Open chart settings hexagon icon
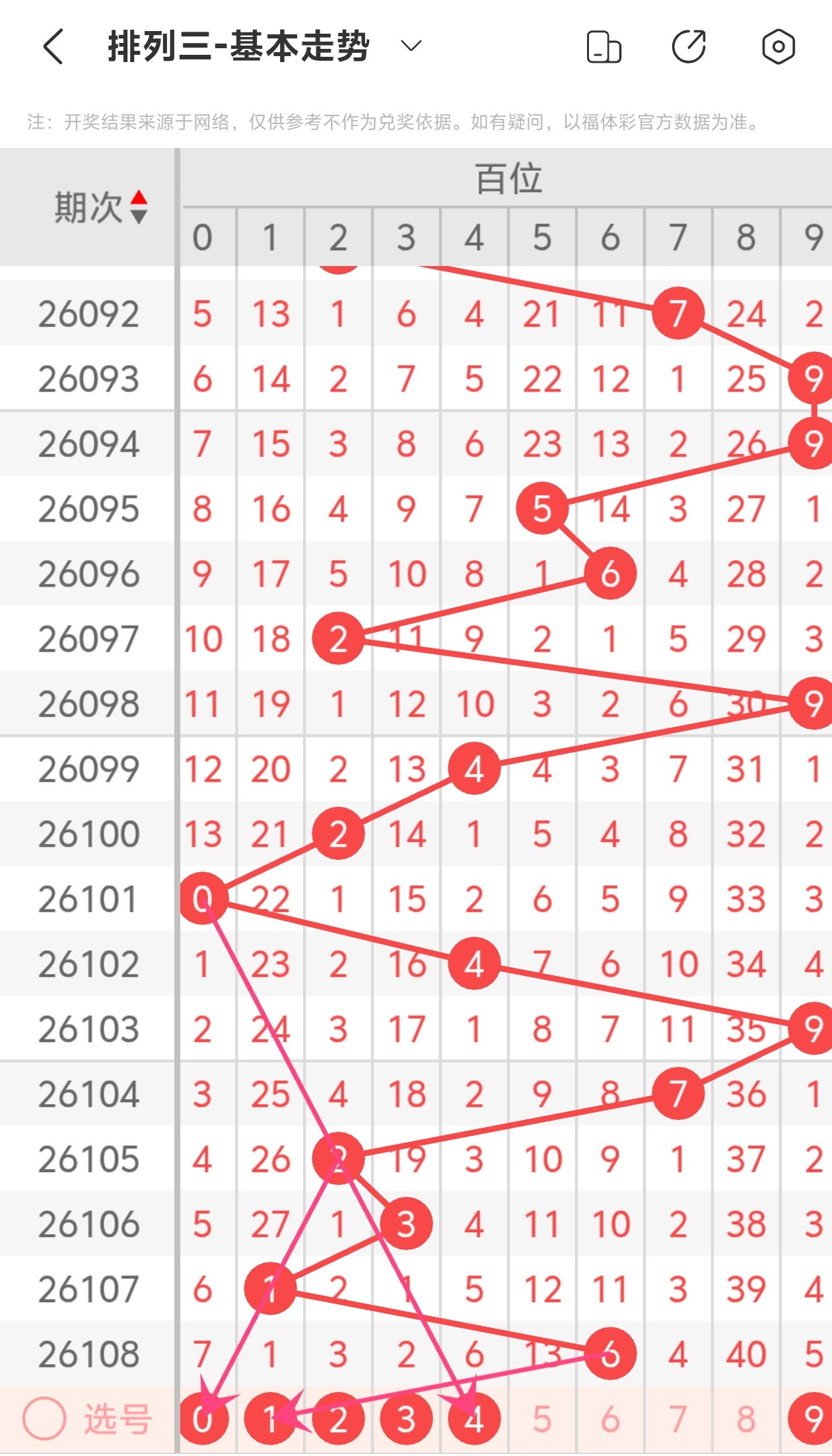This screenshot has width=832, height=1456. tap(778, 47)
